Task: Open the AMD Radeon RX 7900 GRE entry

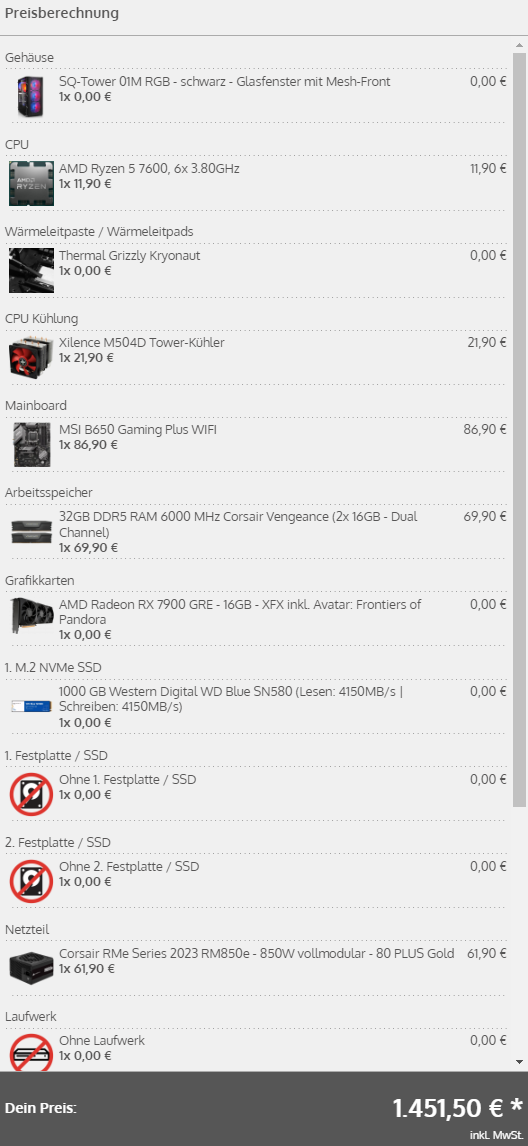Action: pyautogui.click(x=256, y=619)
